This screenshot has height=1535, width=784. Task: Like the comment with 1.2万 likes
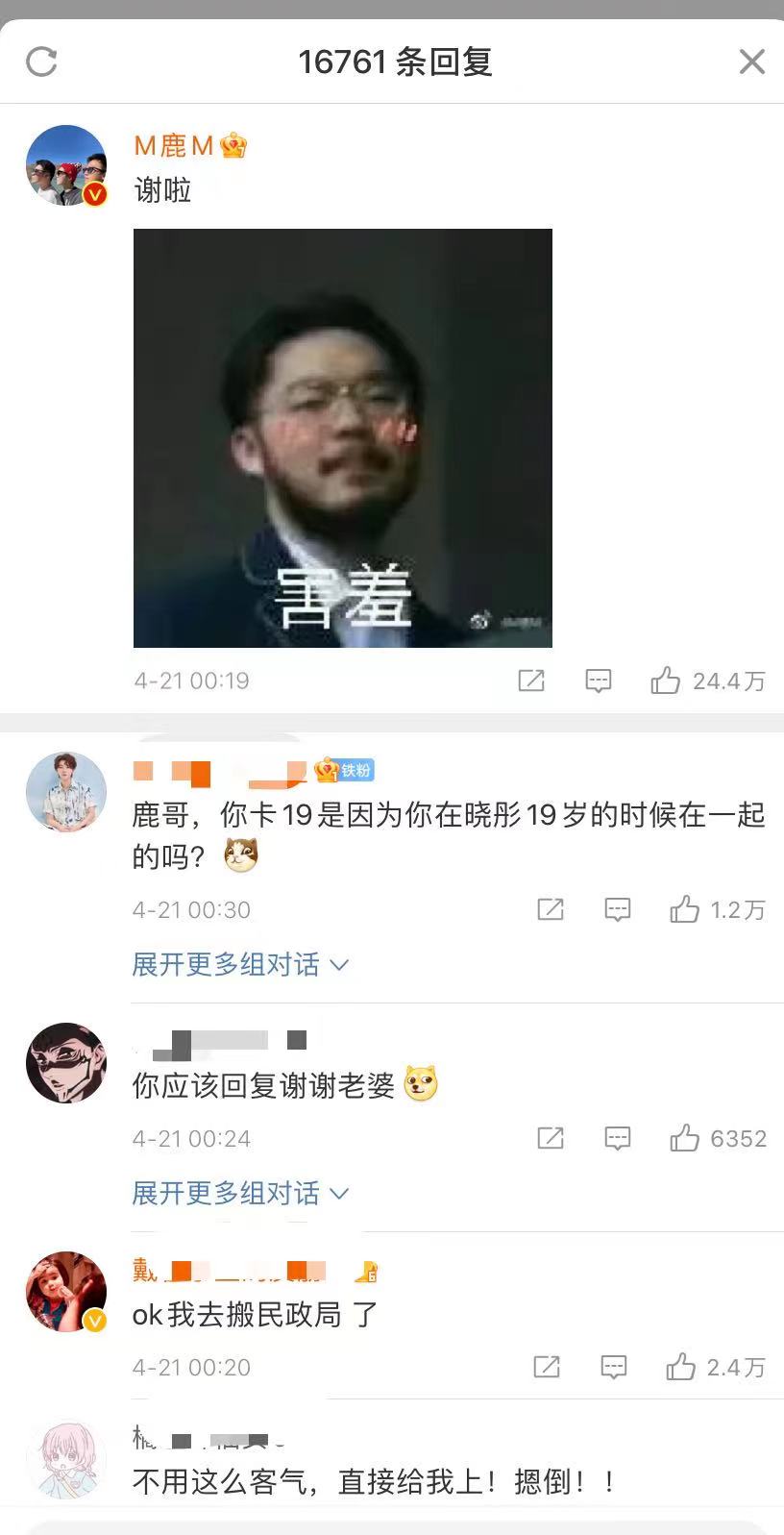[717, 909]
